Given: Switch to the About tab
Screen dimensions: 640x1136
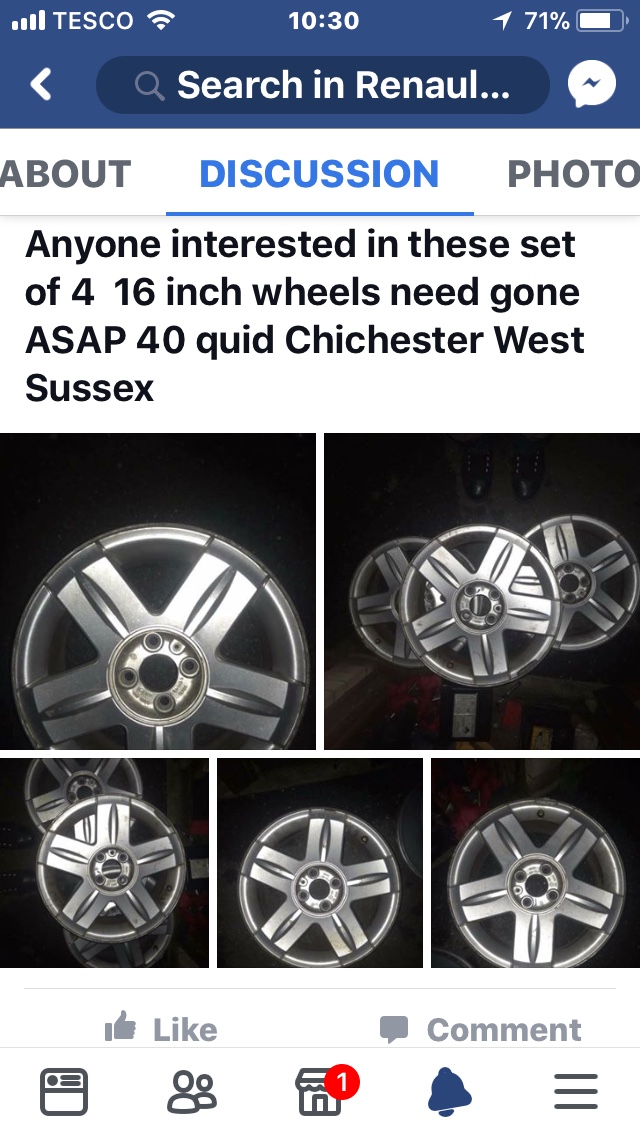Looking at the screenshot, I should pos(66,174).
